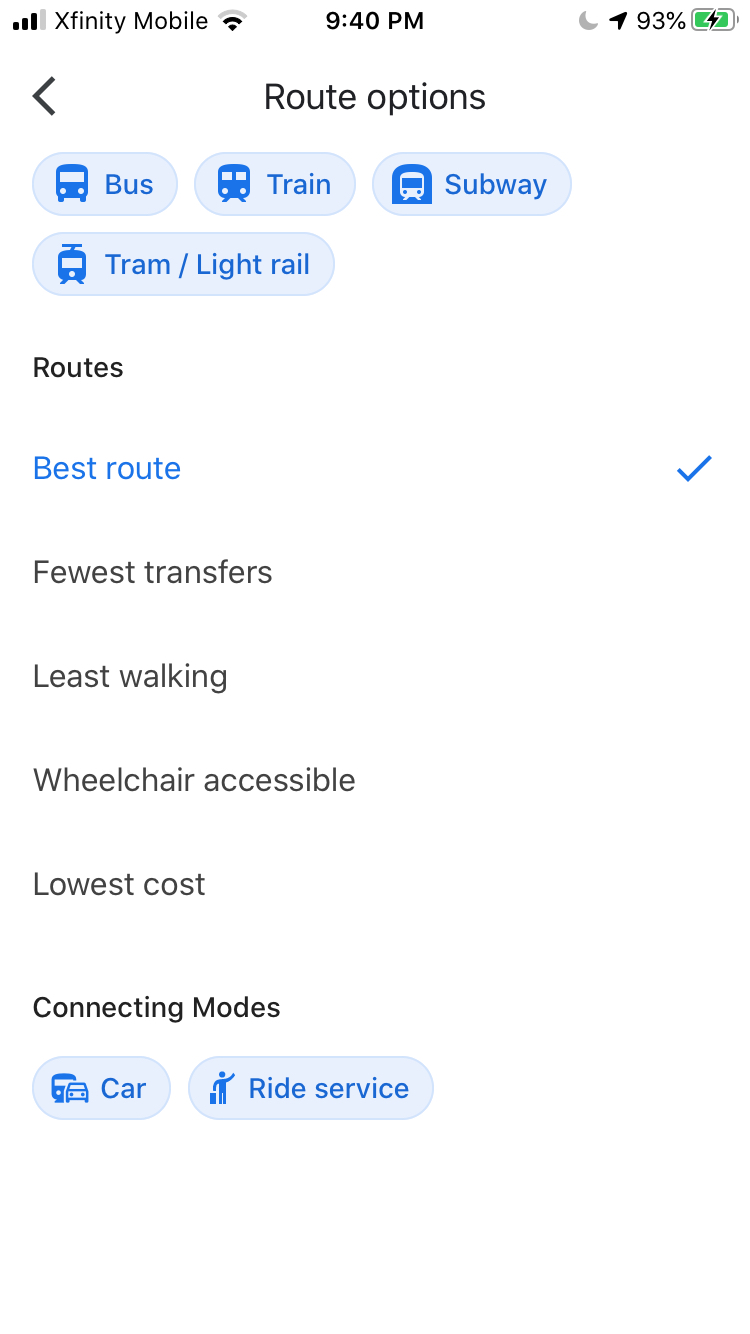Image resolution: width=750 pixels, height=1334 pixels.
Task: Select Least walking route option
Action: tap(375, 676)
